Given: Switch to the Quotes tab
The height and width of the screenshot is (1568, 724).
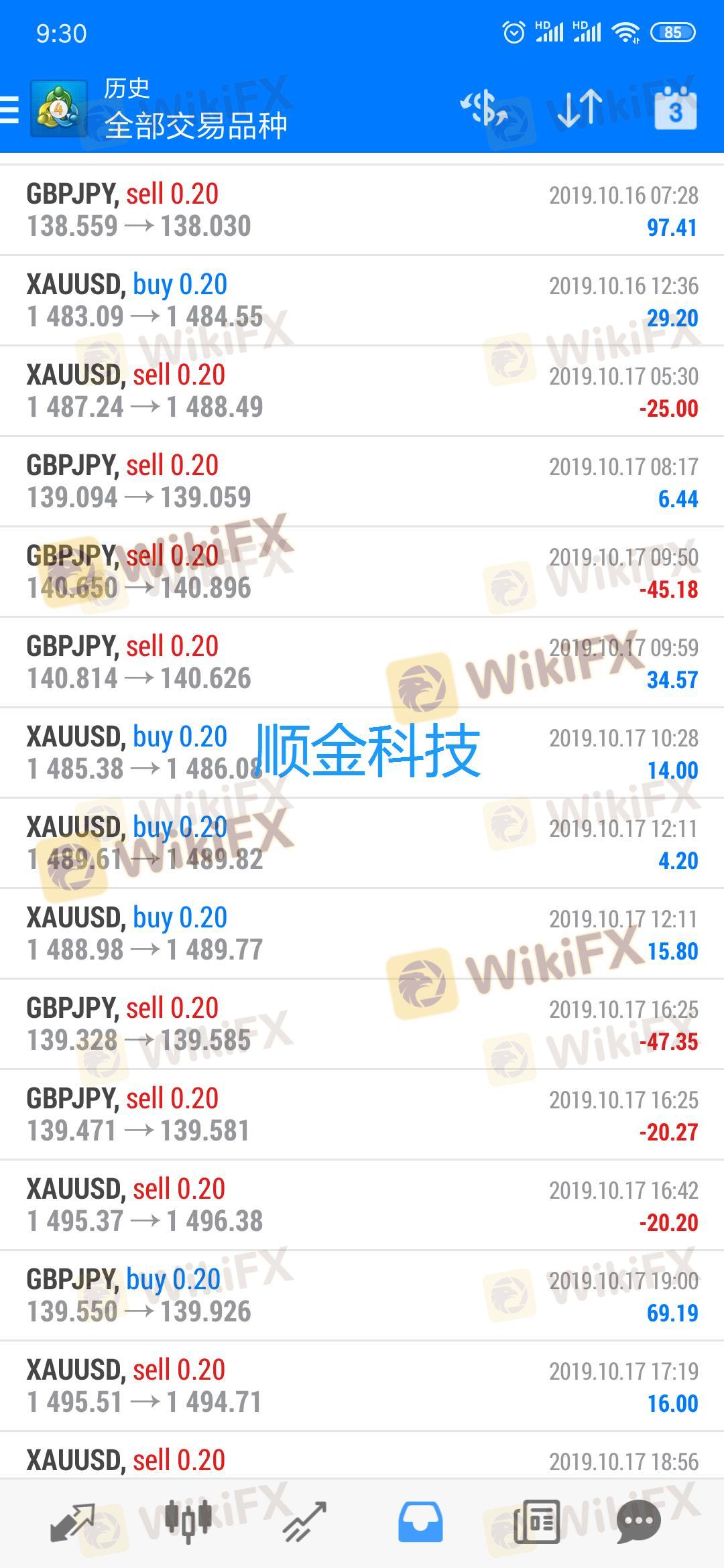Looking at the screenshot, I should 72,1522.
